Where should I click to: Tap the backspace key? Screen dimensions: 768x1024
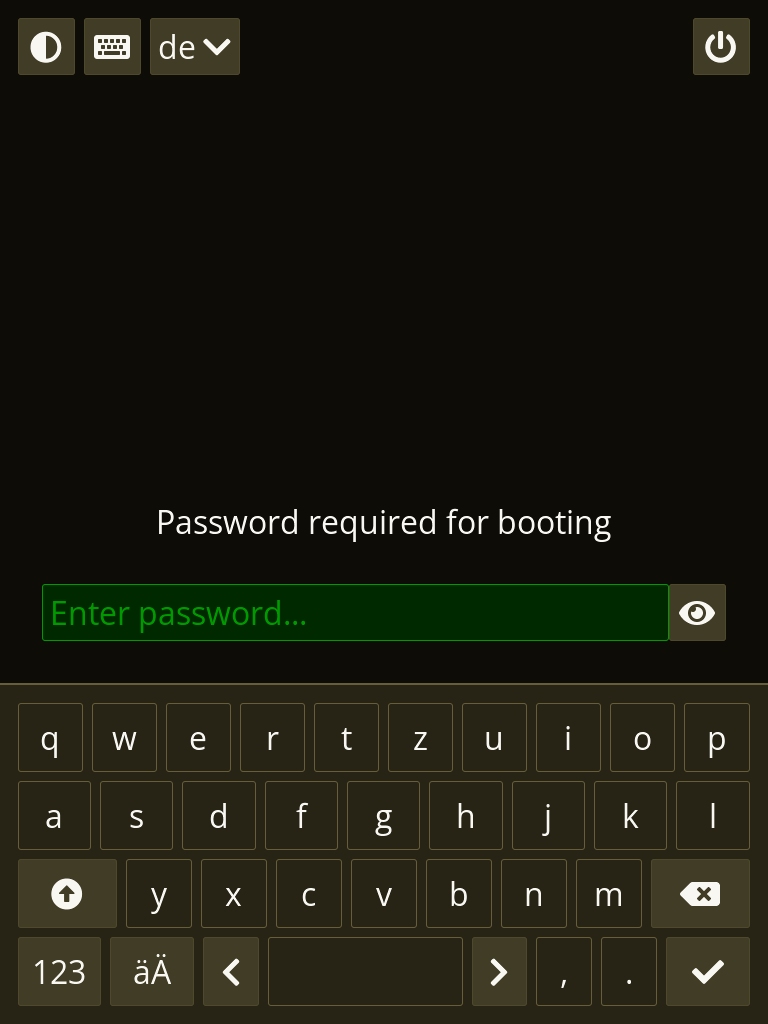(x=700, y=893)
